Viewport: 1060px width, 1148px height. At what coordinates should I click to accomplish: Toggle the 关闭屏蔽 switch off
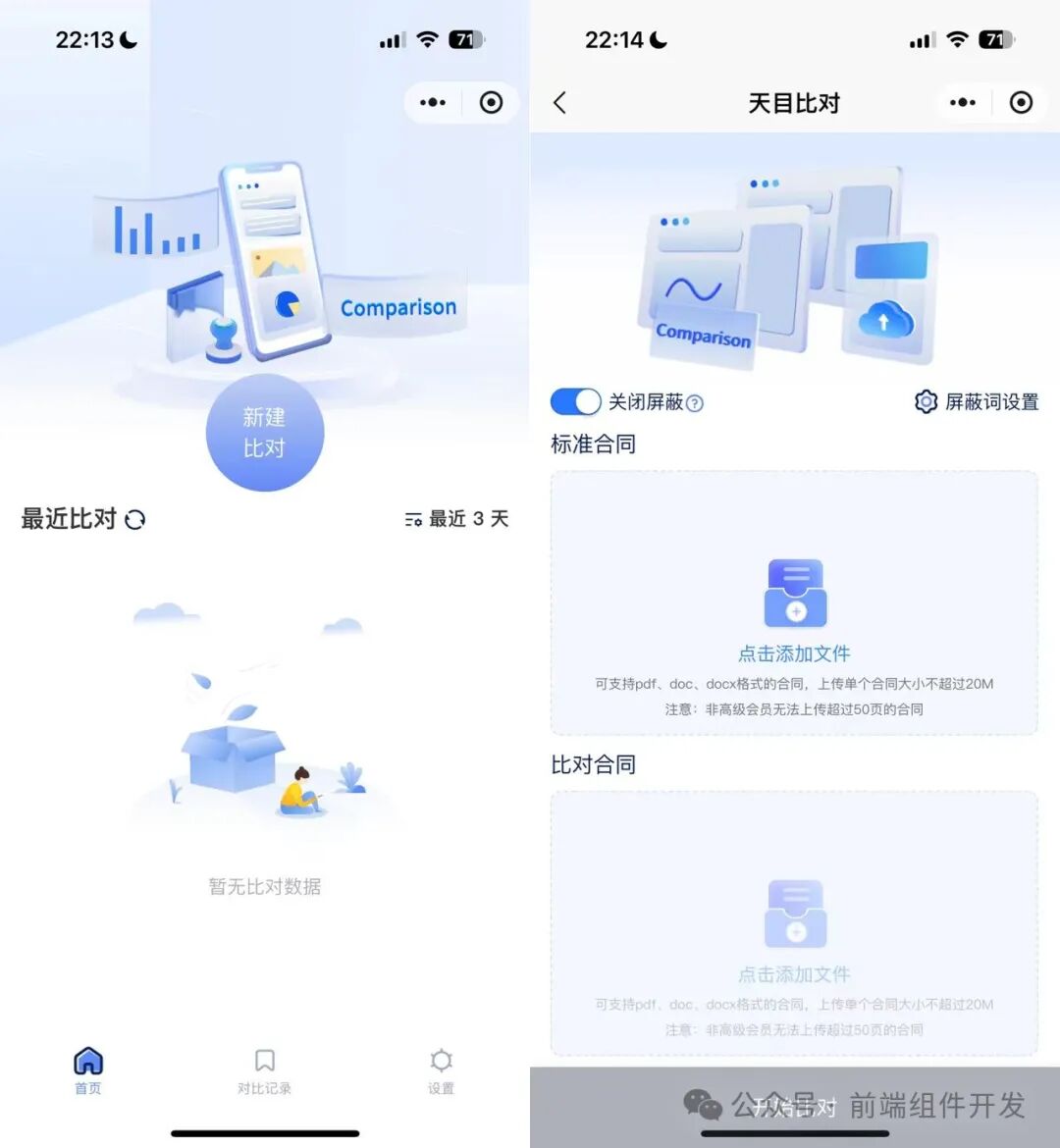click(x=576, y=401)
